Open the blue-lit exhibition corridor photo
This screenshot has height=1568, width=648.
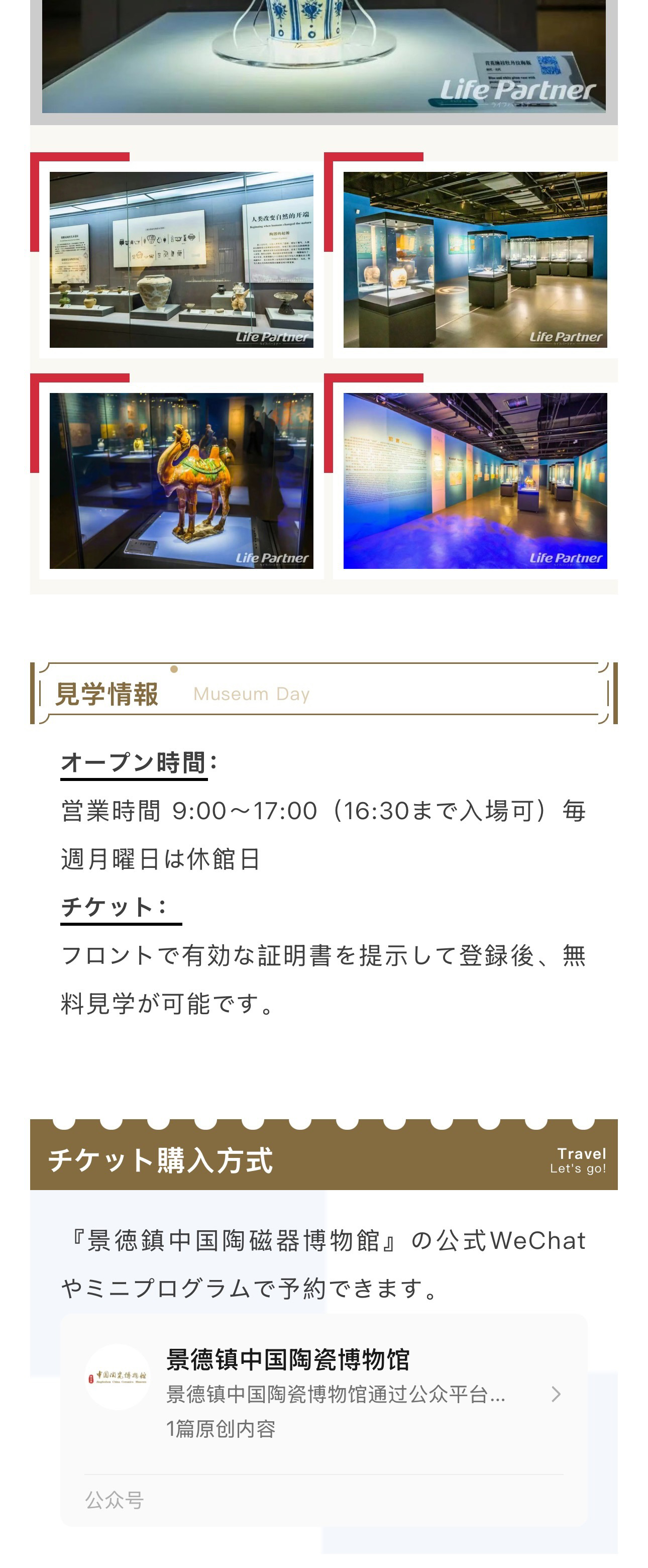tap(475, 481)
